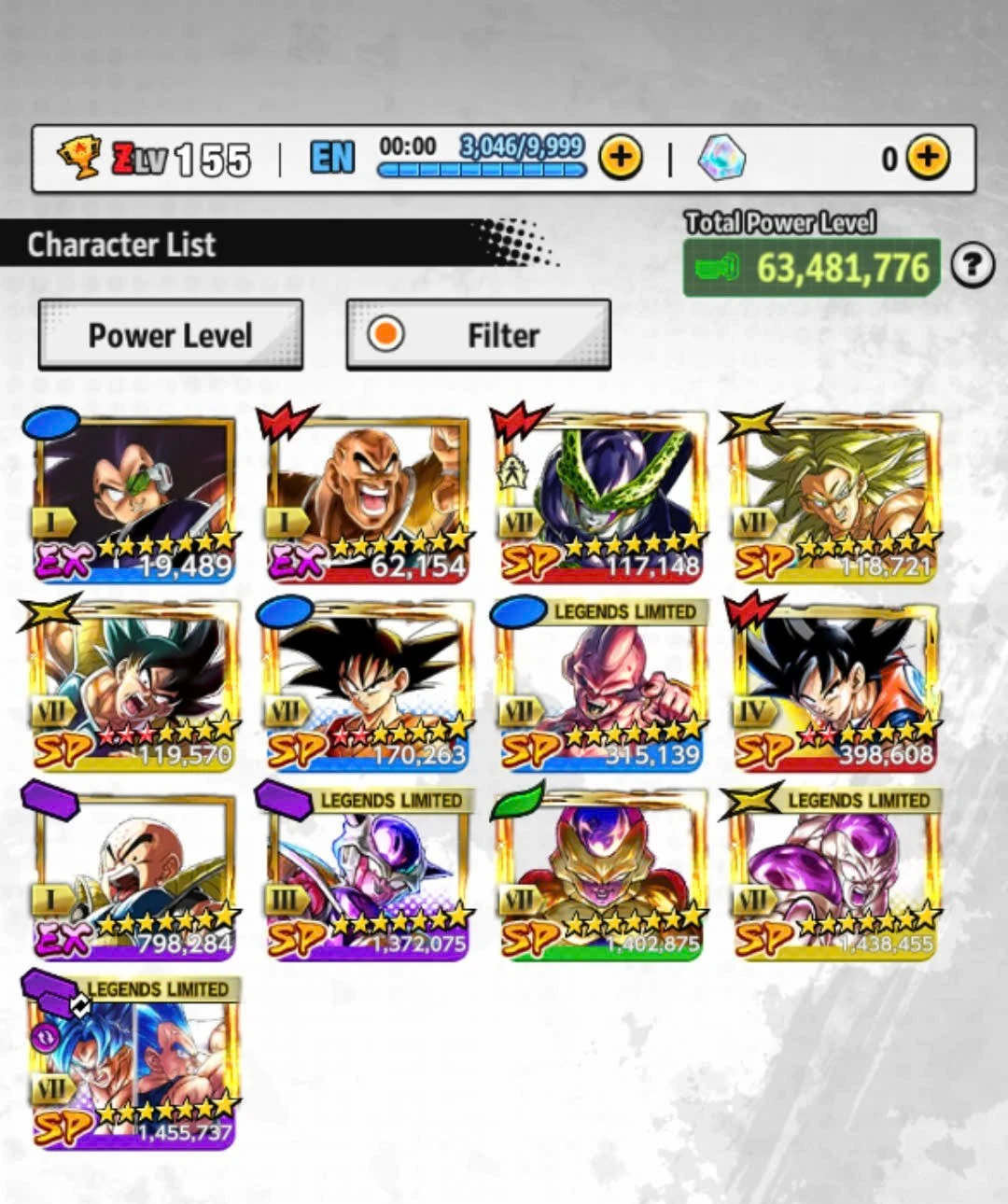Select character with 62,154 power

point(367,499)
